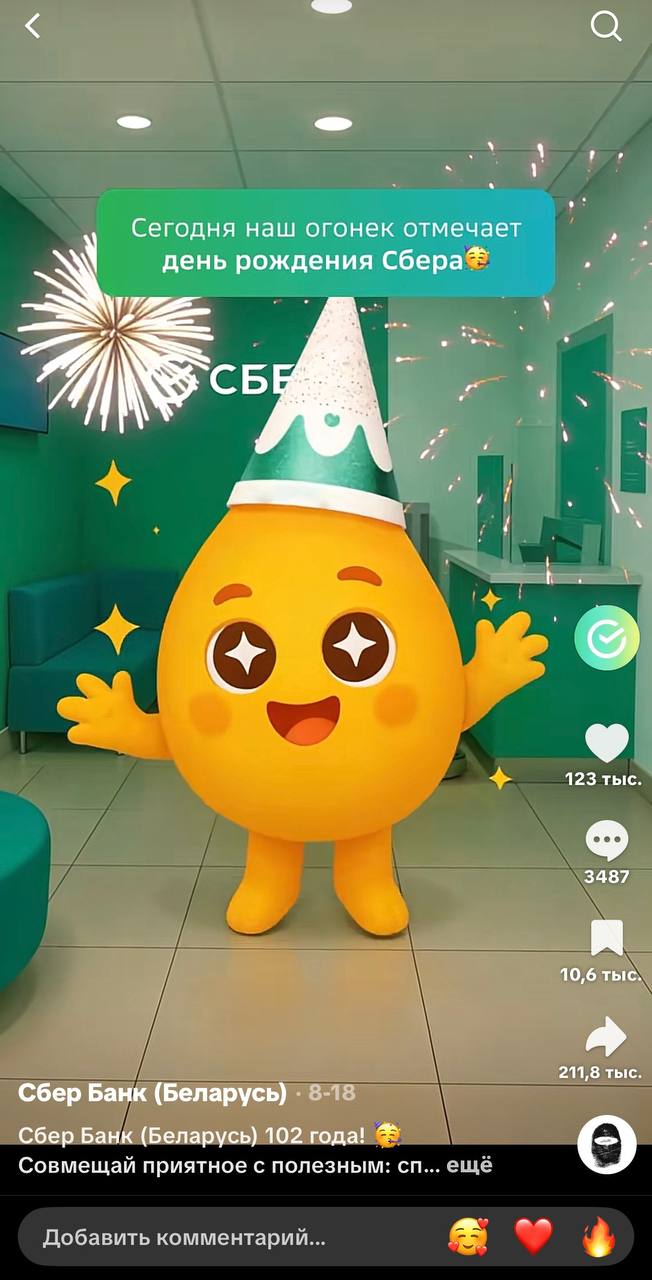Screen dimensions: 652x1280
Task: Open the spinning sound disc
Action: [x=606, y=1144]
